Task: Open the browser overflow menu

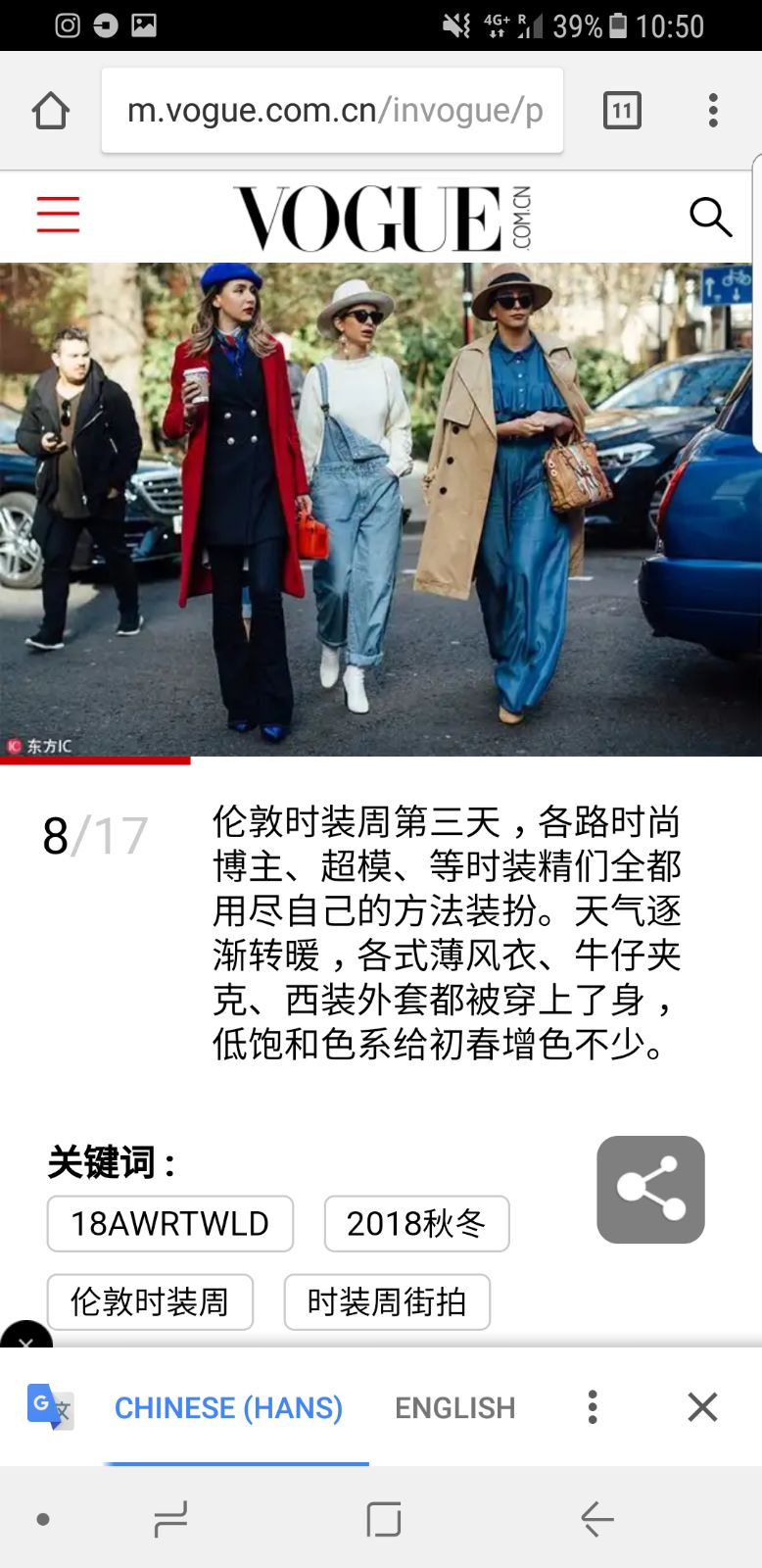Action: [x=713, y=111]
